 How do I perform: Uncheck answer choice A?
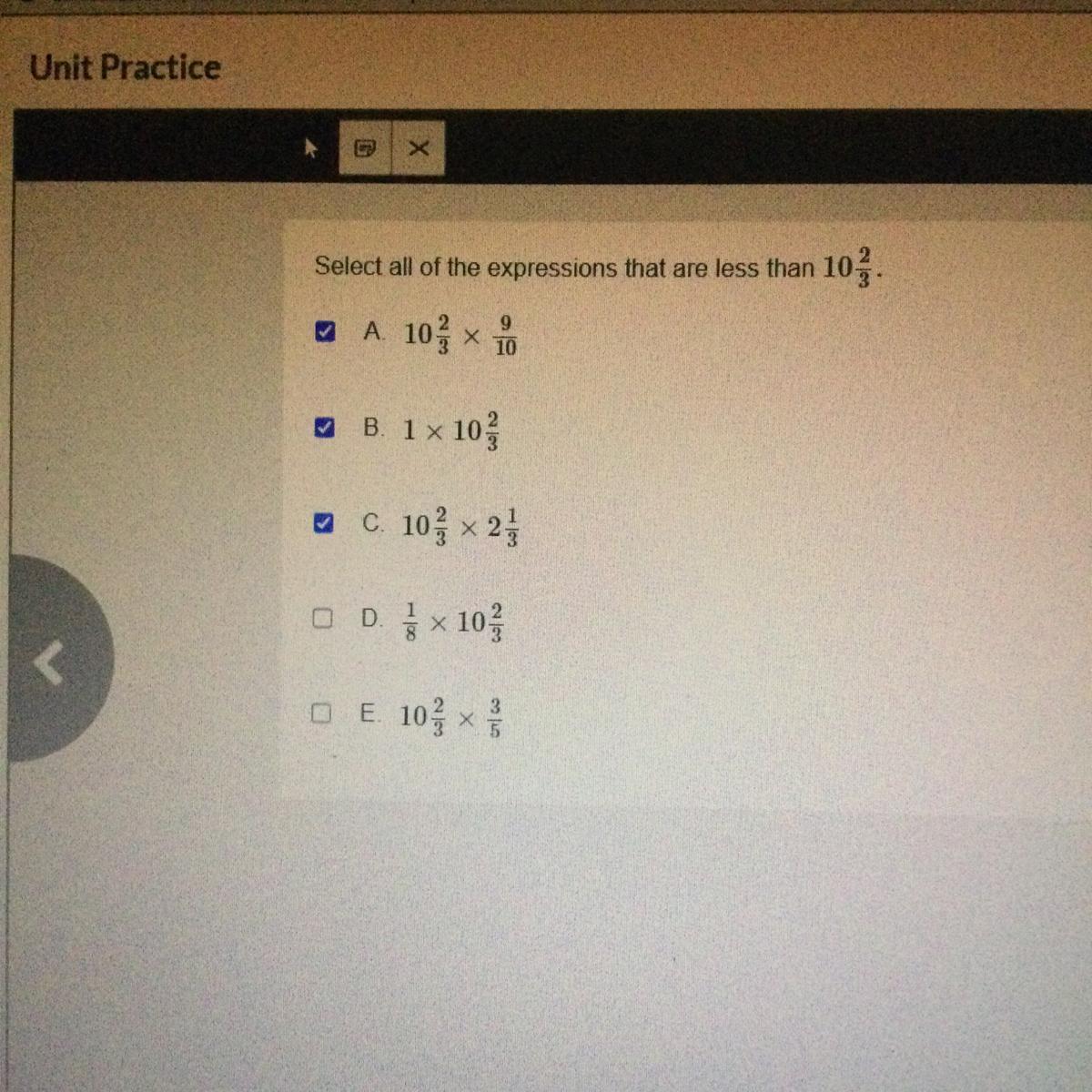(324, 332)
